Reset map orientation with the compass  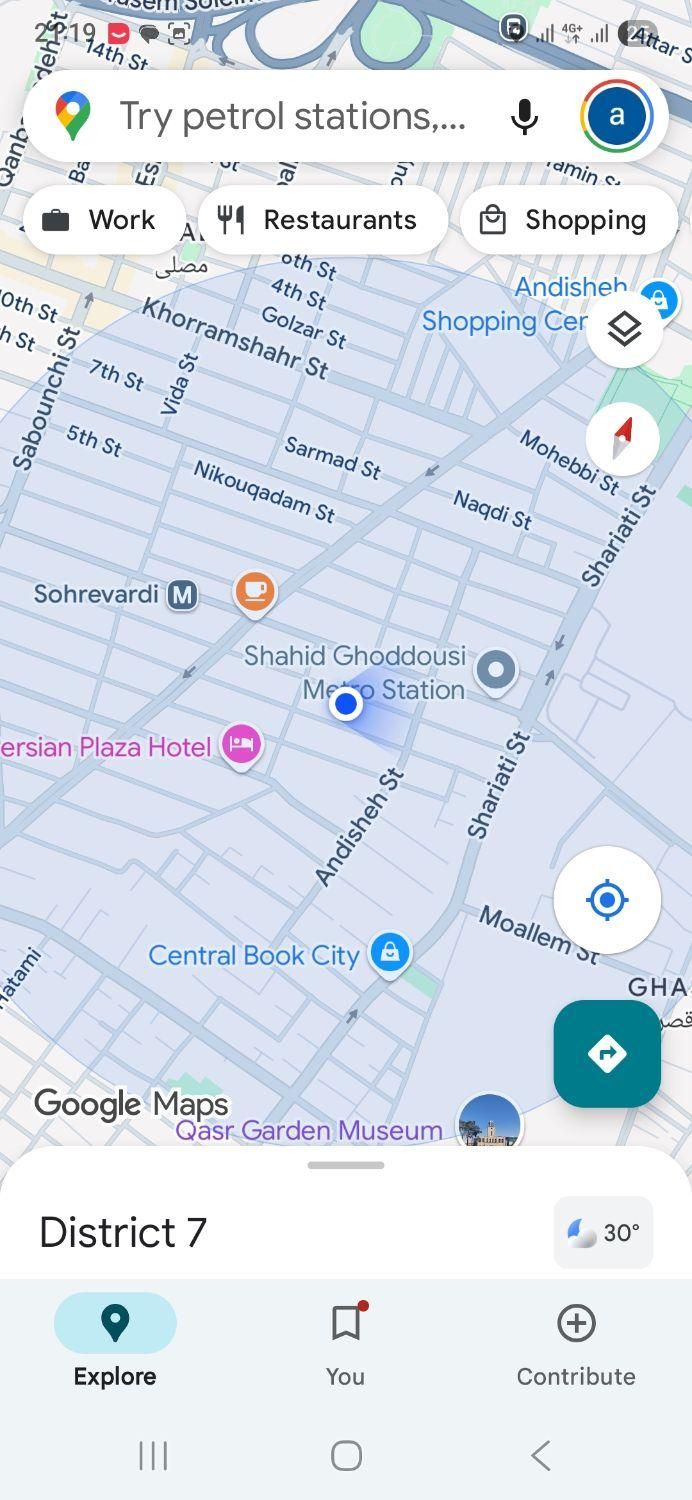[x=623, y=438]
